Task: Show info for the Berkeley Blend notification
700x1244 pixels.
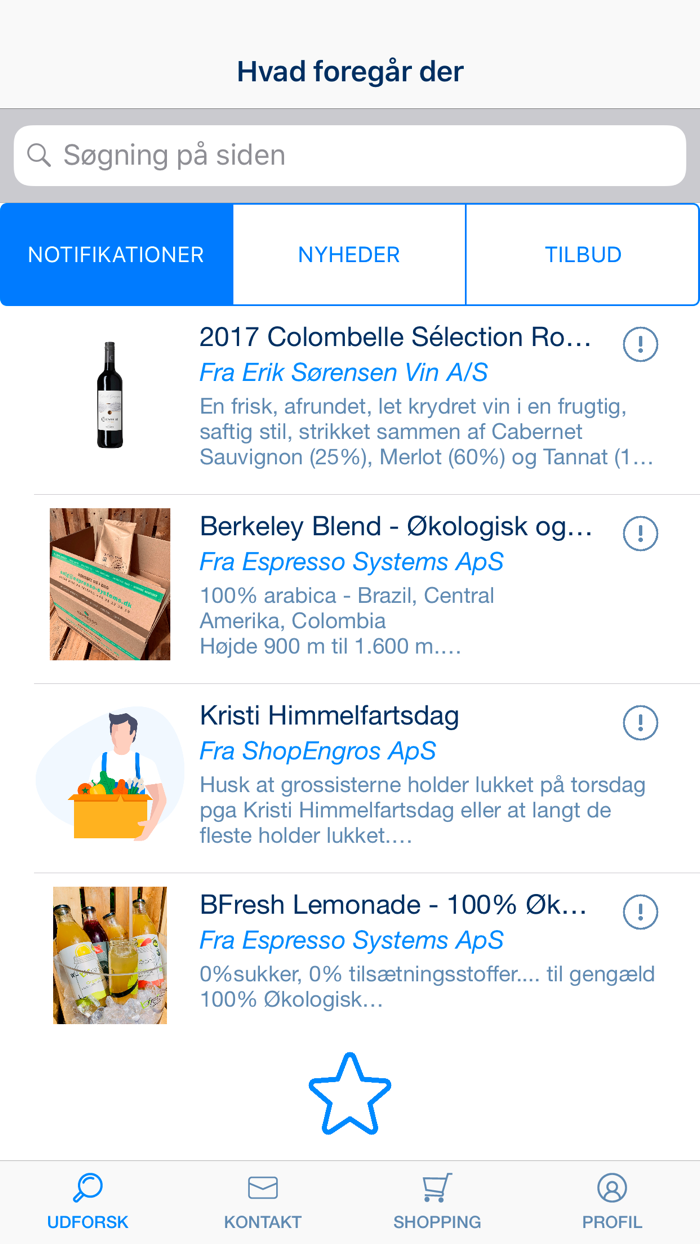Action: 640,533
